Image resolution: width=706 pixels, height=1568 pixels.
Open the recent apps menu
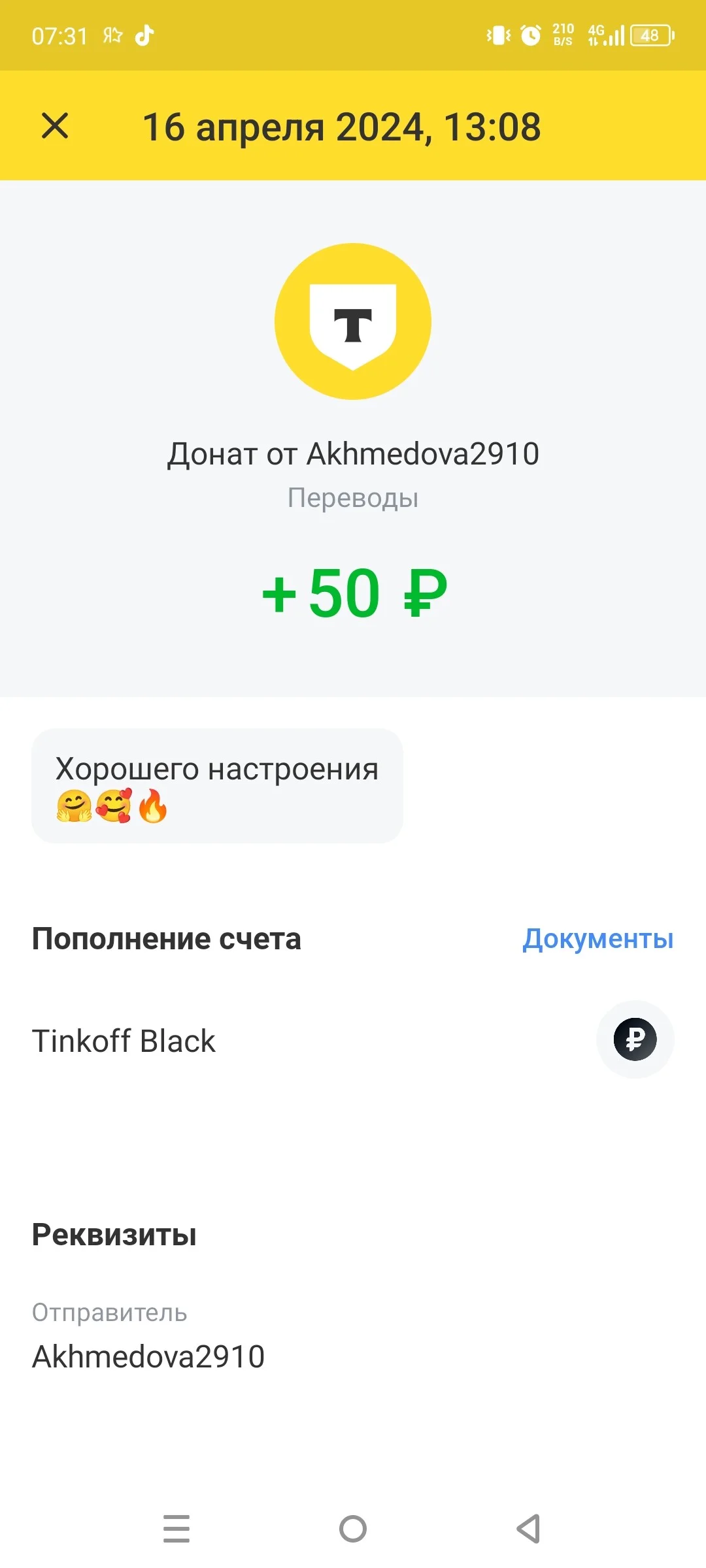pos(176,1529)
